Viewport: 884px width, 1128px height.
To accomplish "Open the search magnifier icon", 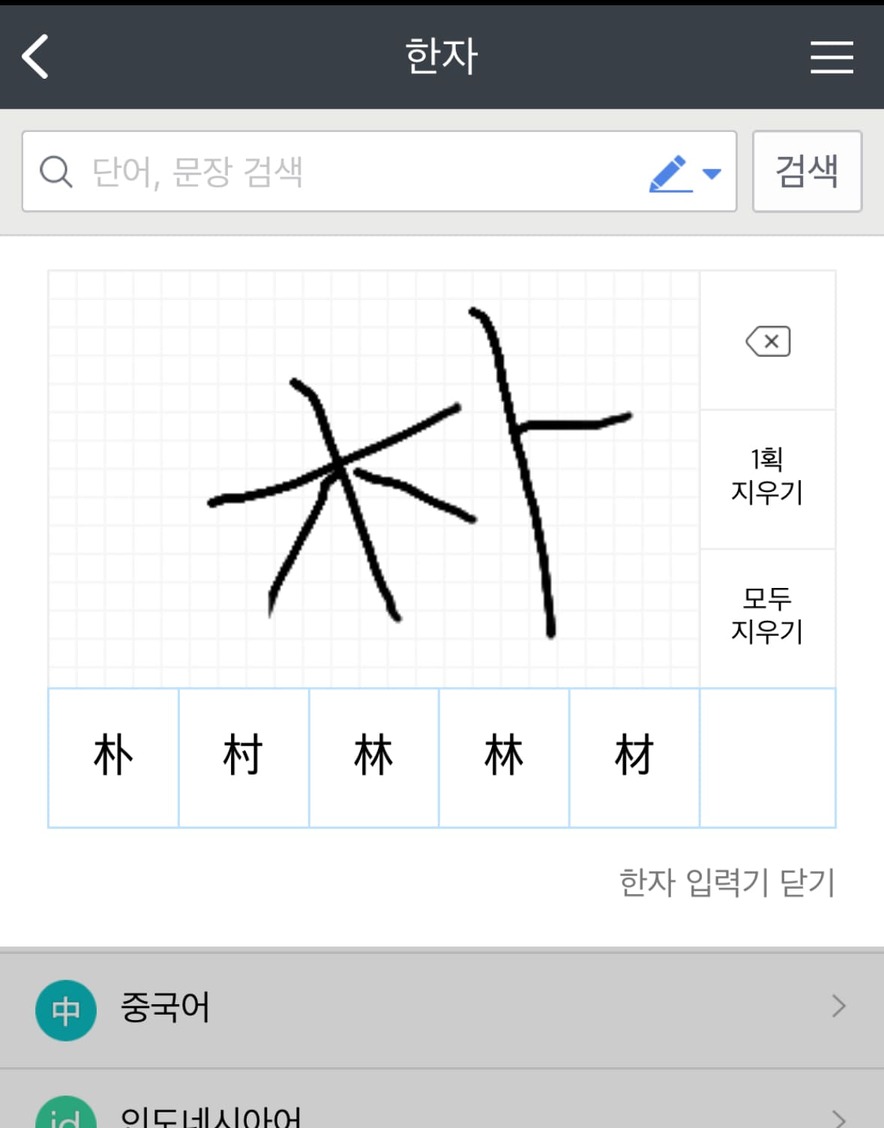I will tap(56, 171).
